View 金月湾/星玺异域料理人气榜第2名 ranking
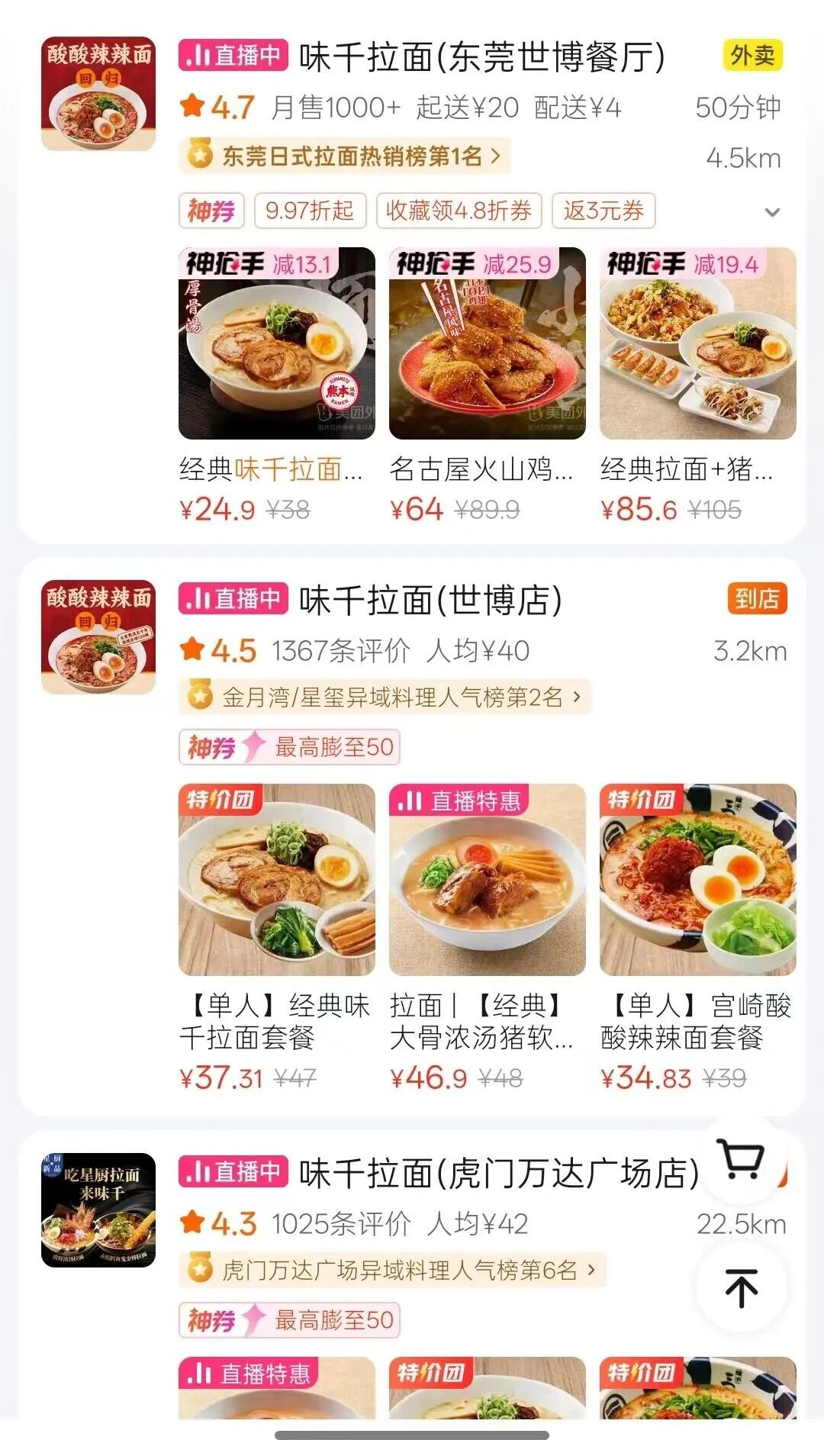This screenshot has height=1456, width=824. point(385,697)
